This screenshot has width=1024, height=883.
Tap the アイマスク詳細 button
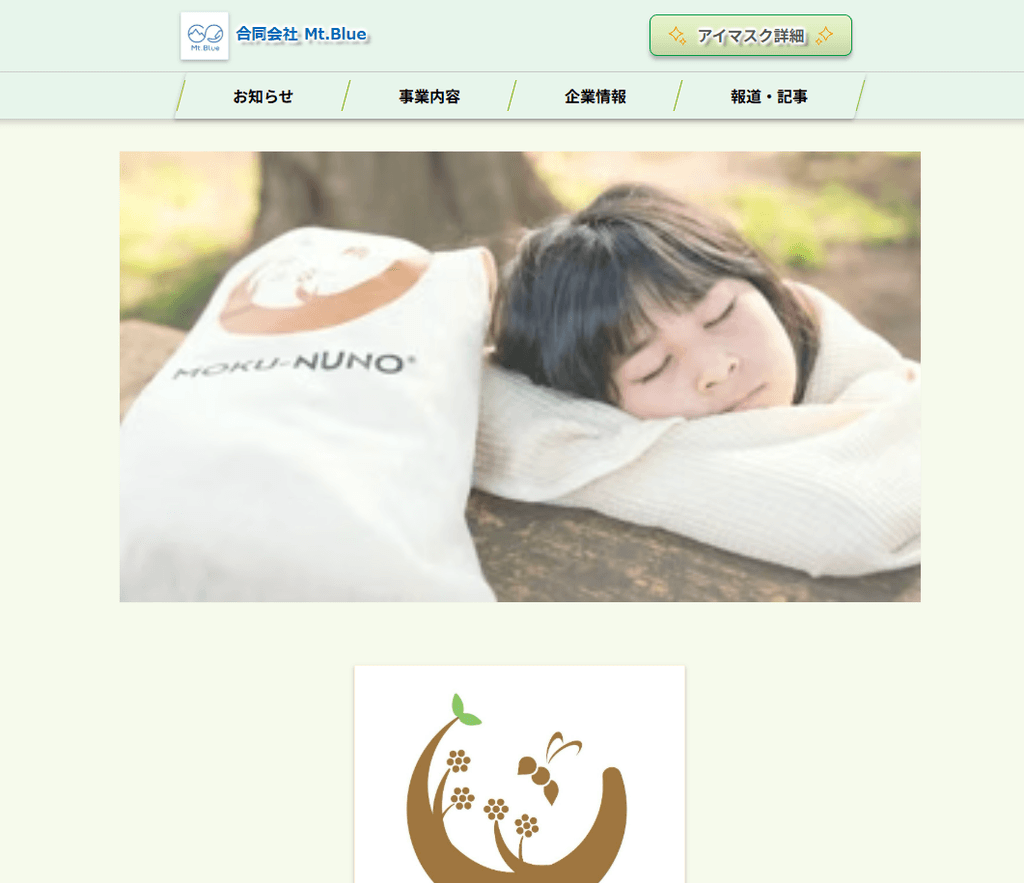(x=750, y=35)
